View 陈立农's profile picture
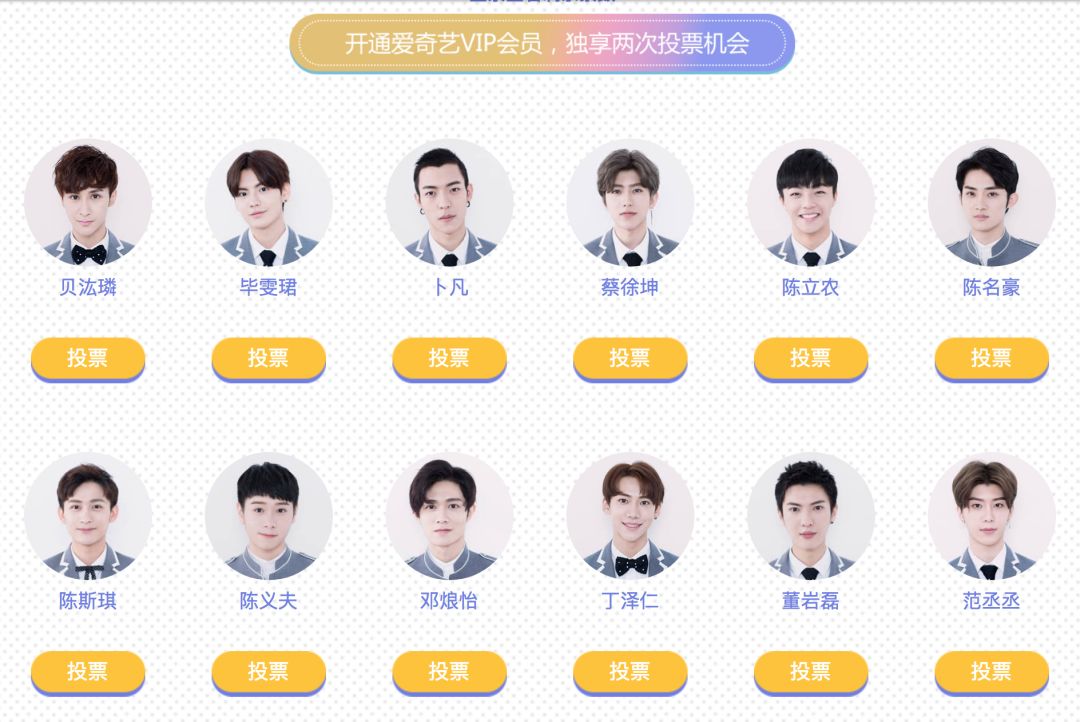This screenshot has height=722, width=1080. (810, 203)
